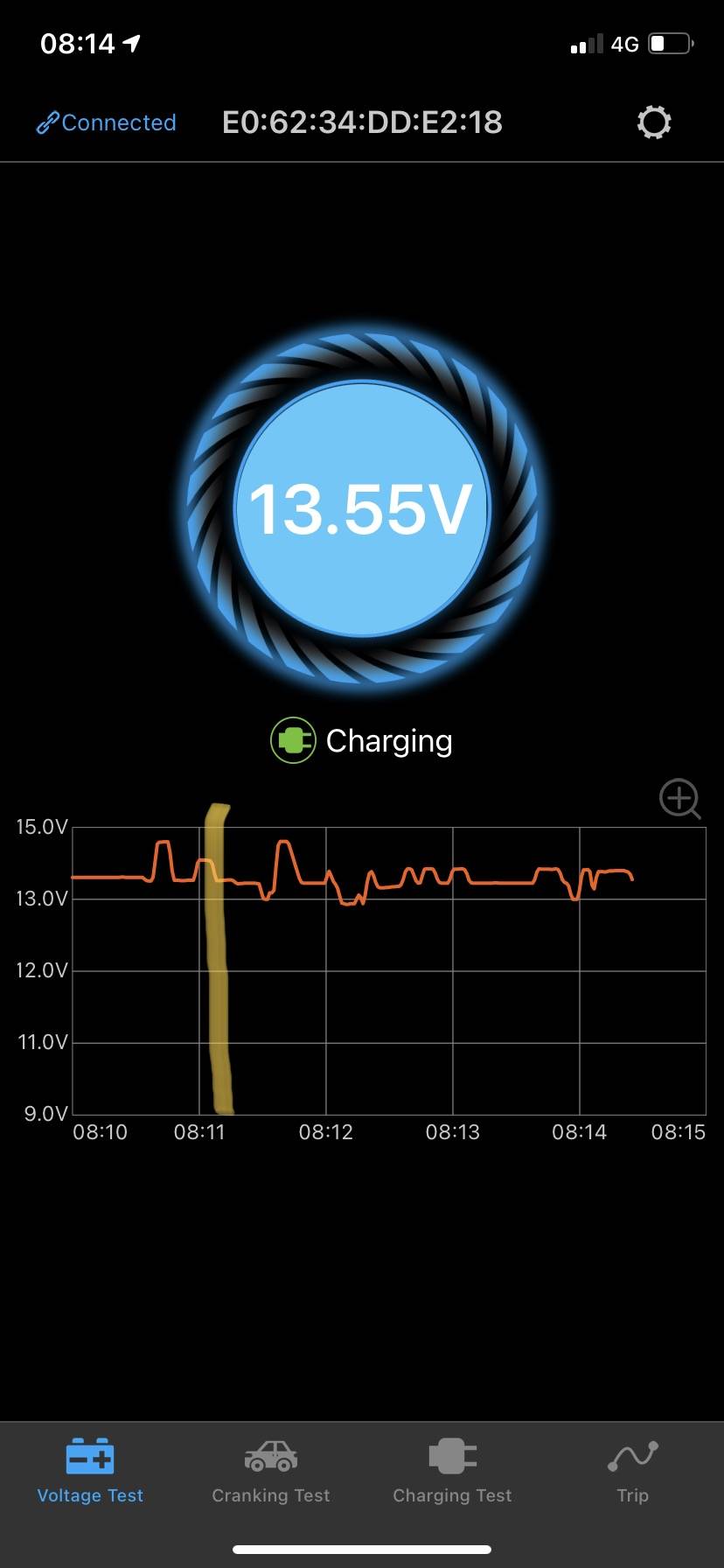Open the Trip tab

[x=632, y=1471]
